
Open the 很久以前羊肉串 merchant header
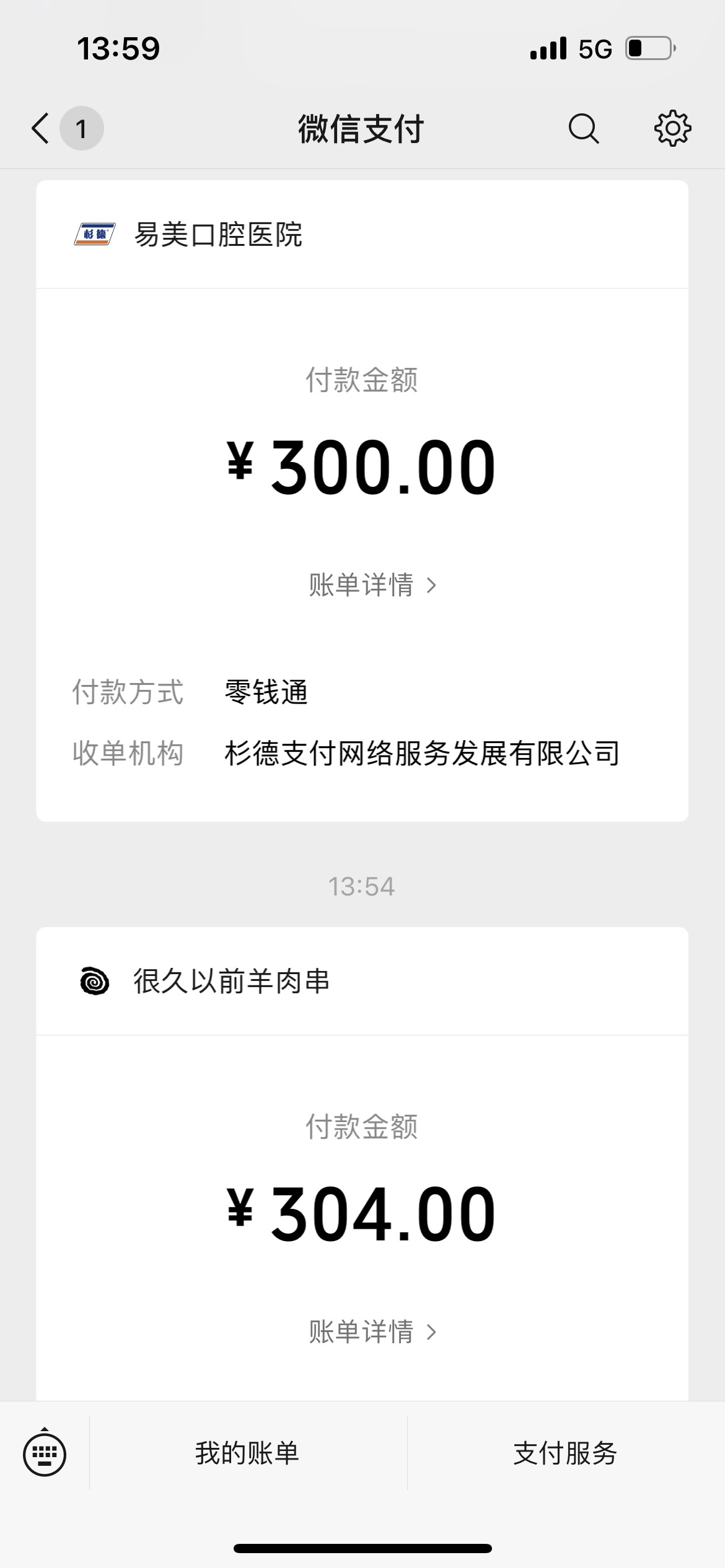pos(362,982)
